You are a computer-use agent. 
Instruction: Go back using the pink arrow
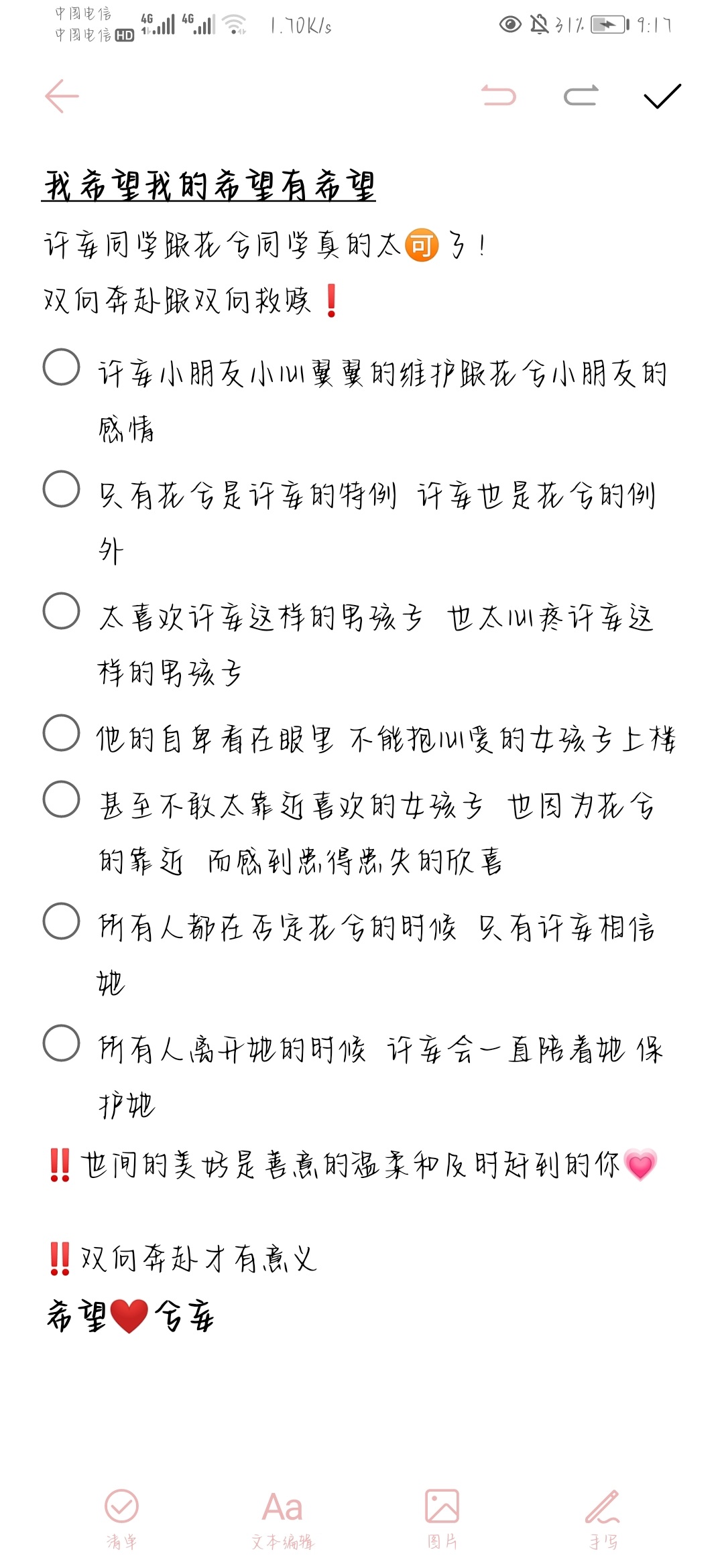tap(62, 96)
